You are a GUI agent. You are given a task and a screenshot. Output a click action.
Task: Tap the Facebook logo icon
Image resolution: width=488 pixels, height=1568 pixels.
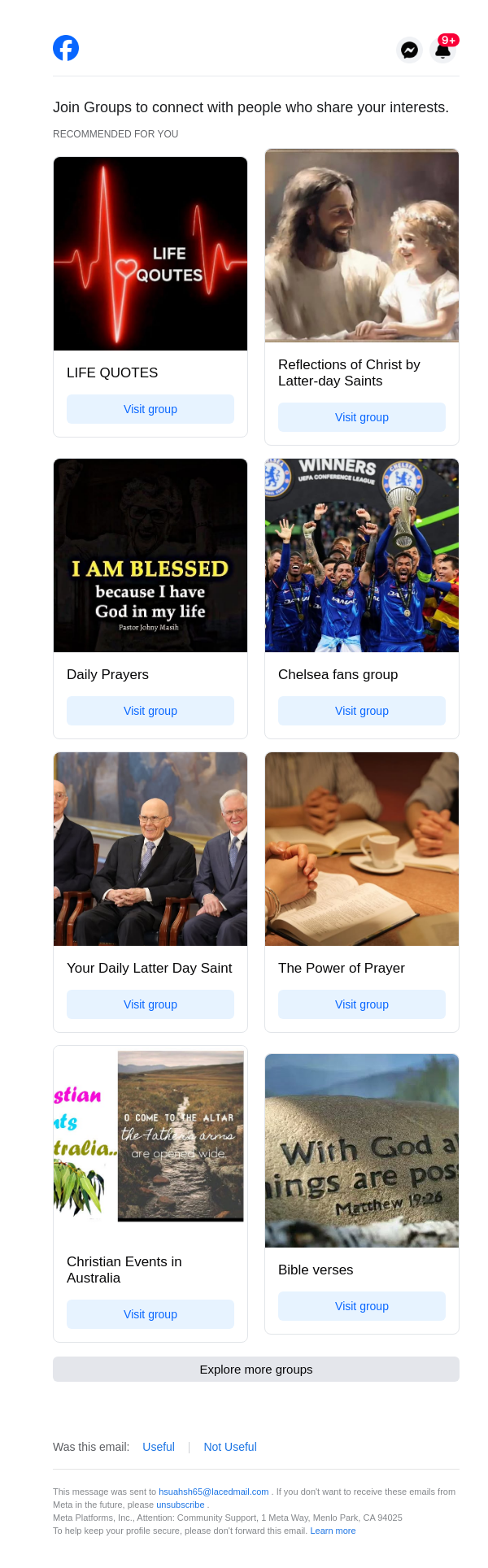[x=66, y=49]
